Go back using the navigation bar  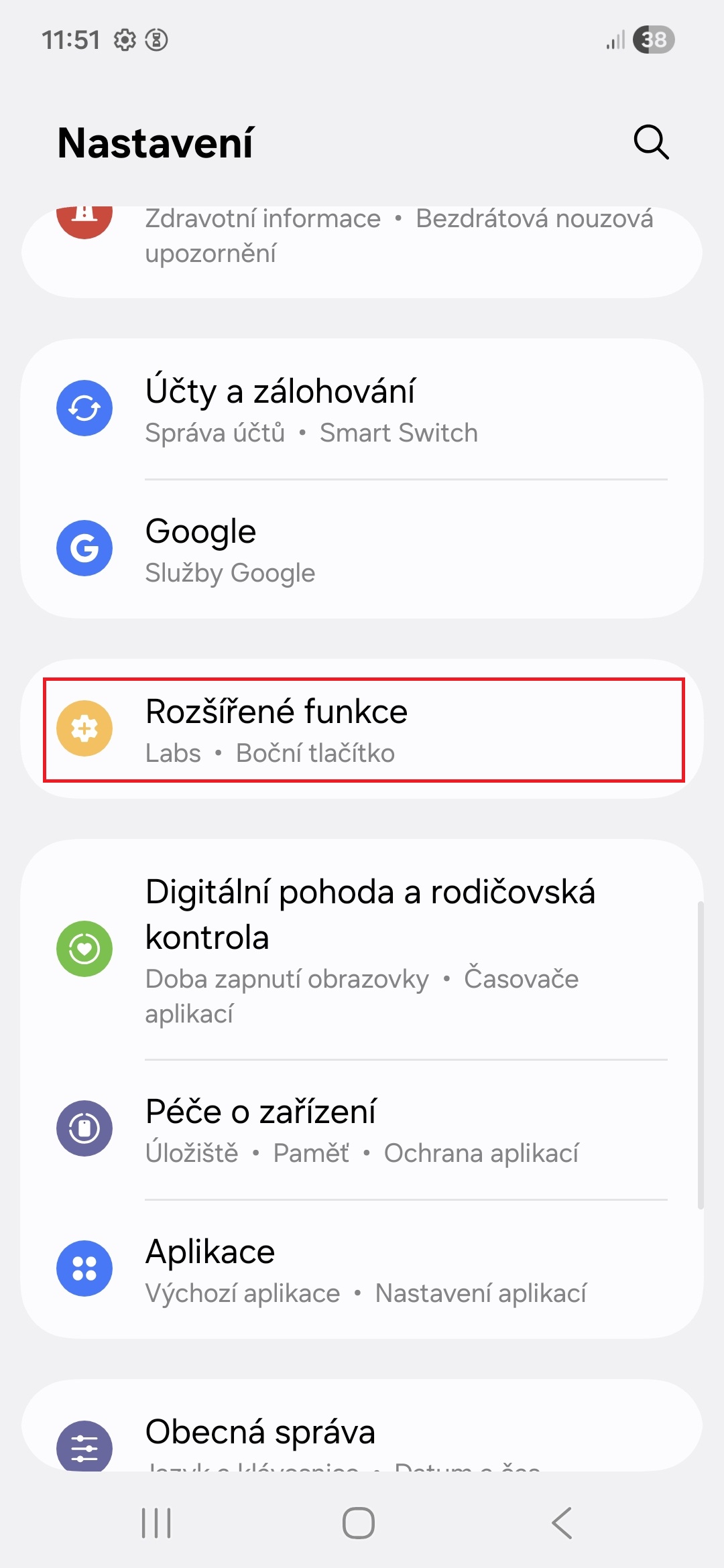(x=562, y=1523)
